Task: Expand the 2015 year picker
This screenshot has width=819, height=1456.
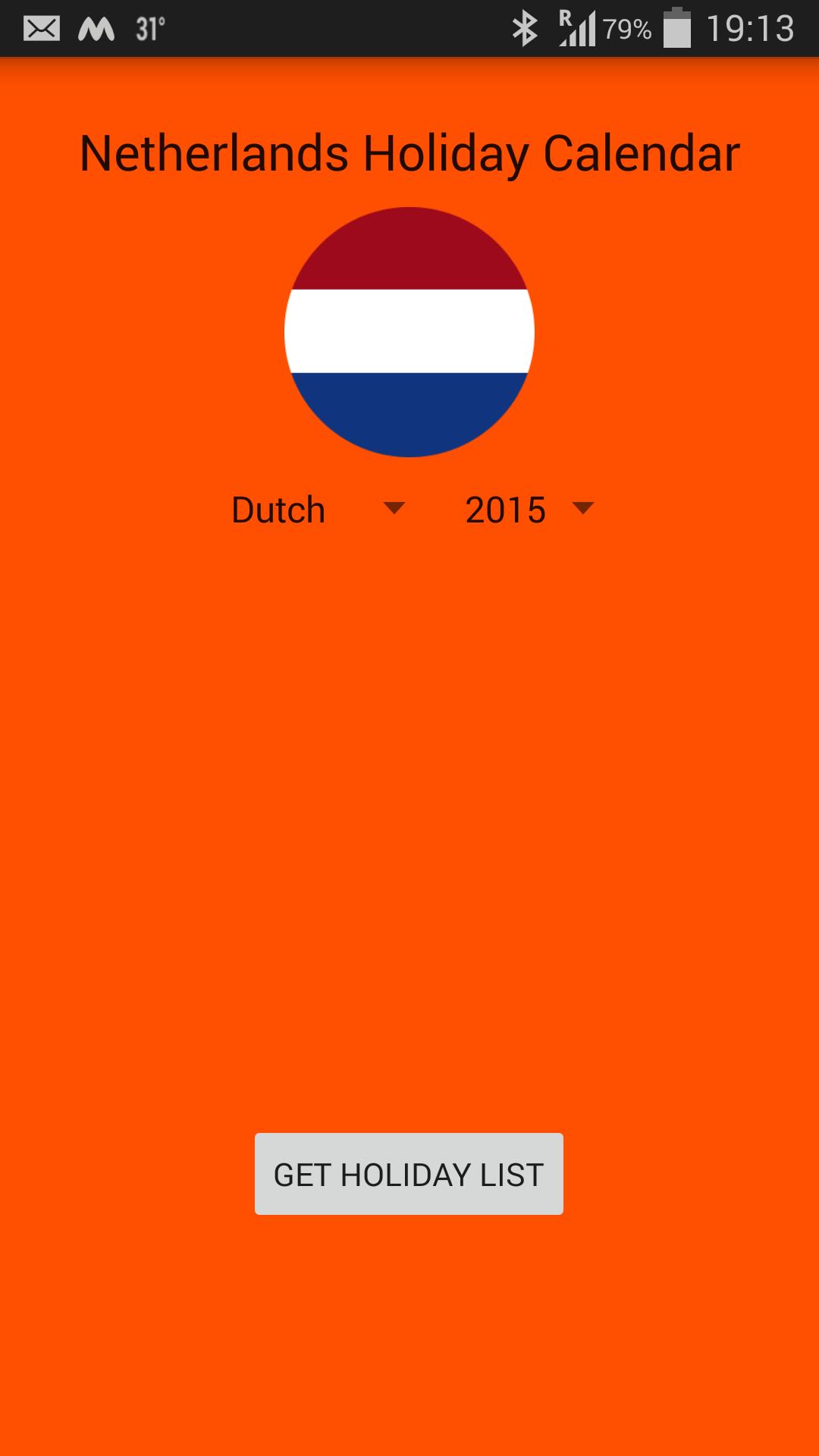Action: [x=529, y=510]
